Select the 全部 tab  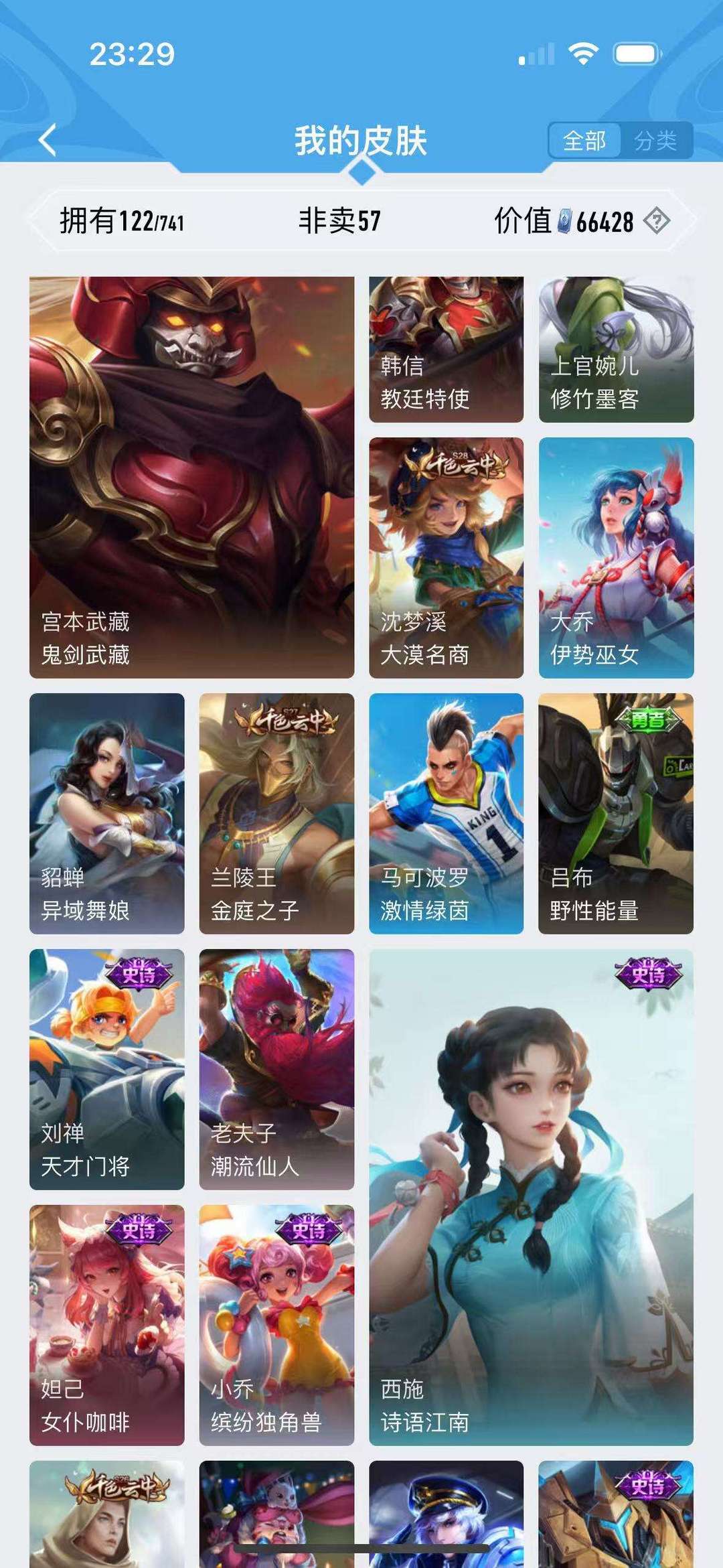coord(584,141)
